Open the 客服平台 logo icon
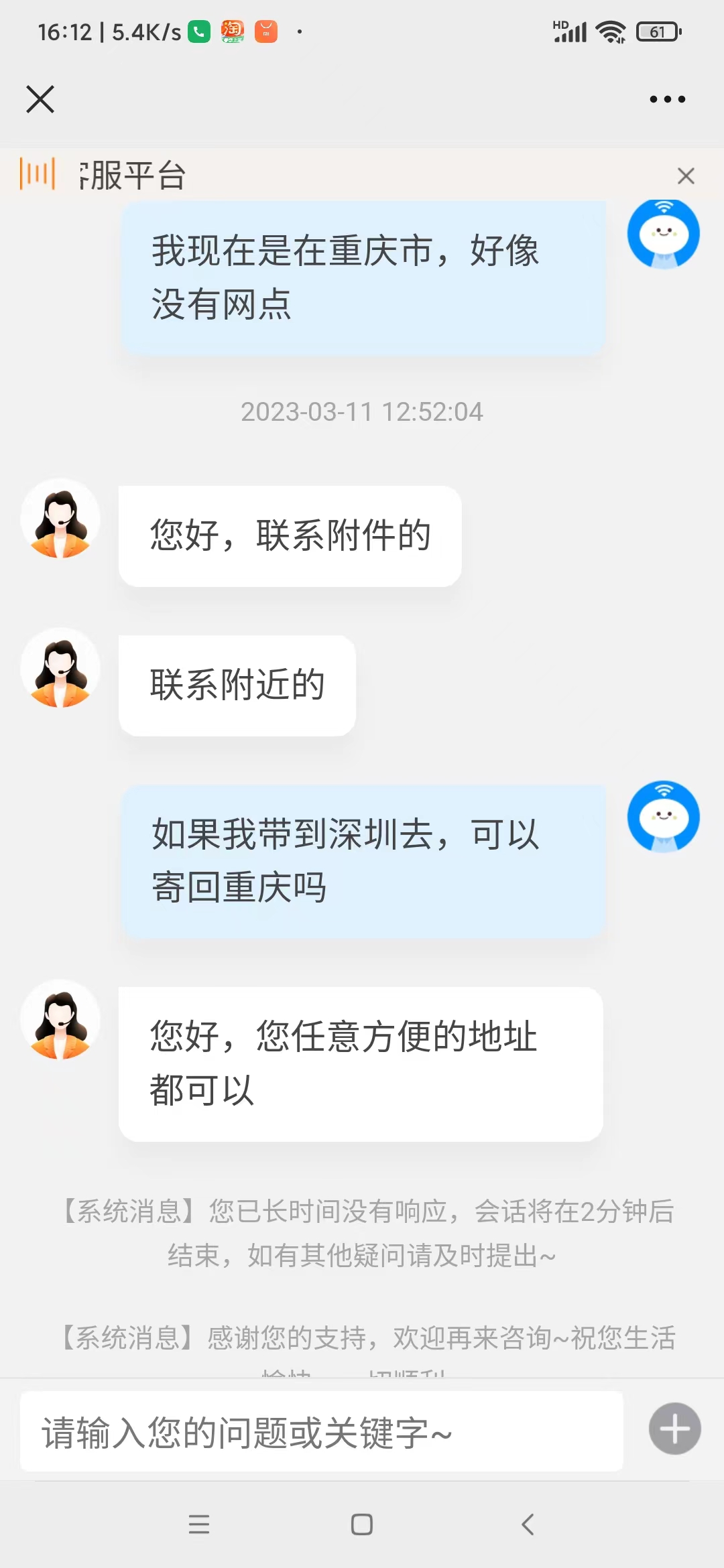The image size is (724, 1568). pyautogui.click(x=37, y=175)
